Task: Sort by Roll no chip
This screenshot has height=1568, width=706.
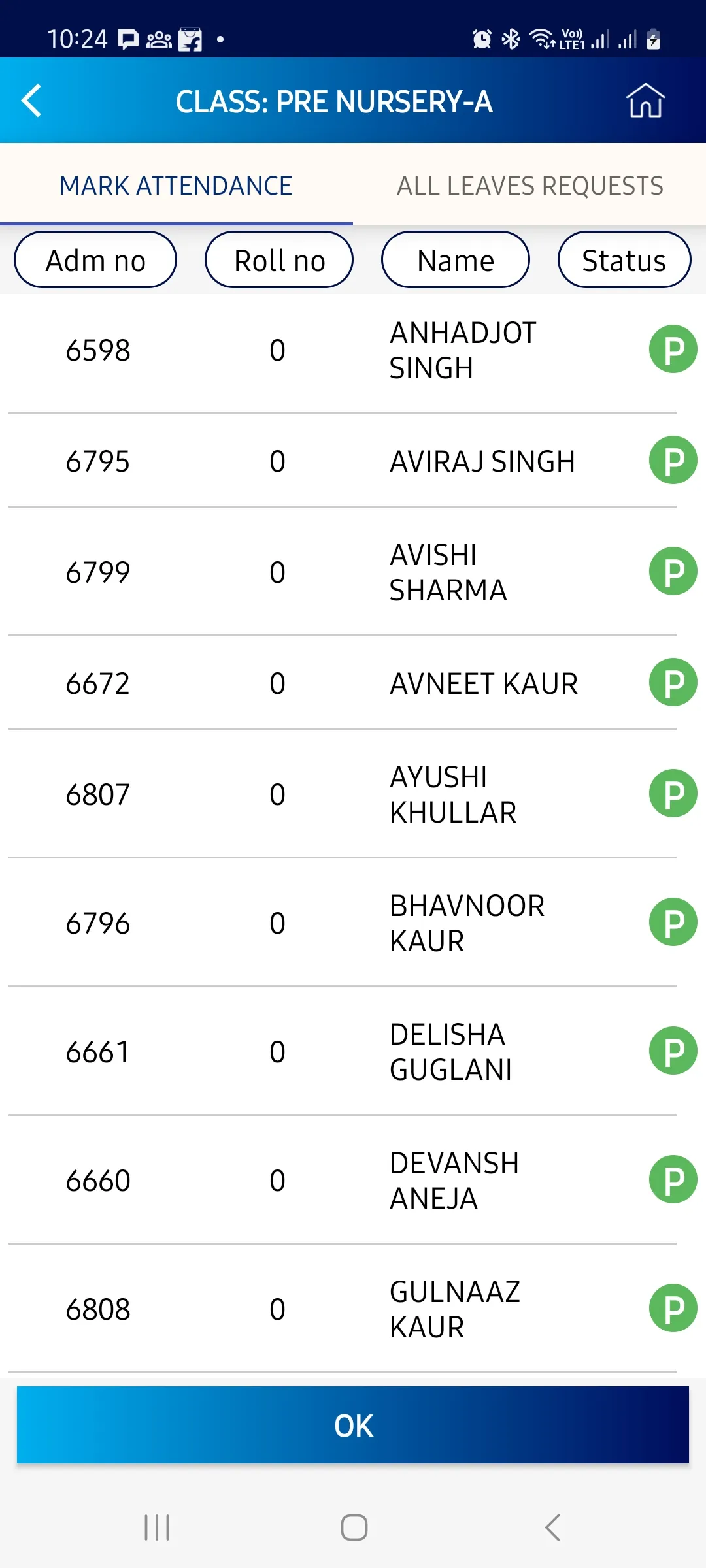Action: pos(279,260)
